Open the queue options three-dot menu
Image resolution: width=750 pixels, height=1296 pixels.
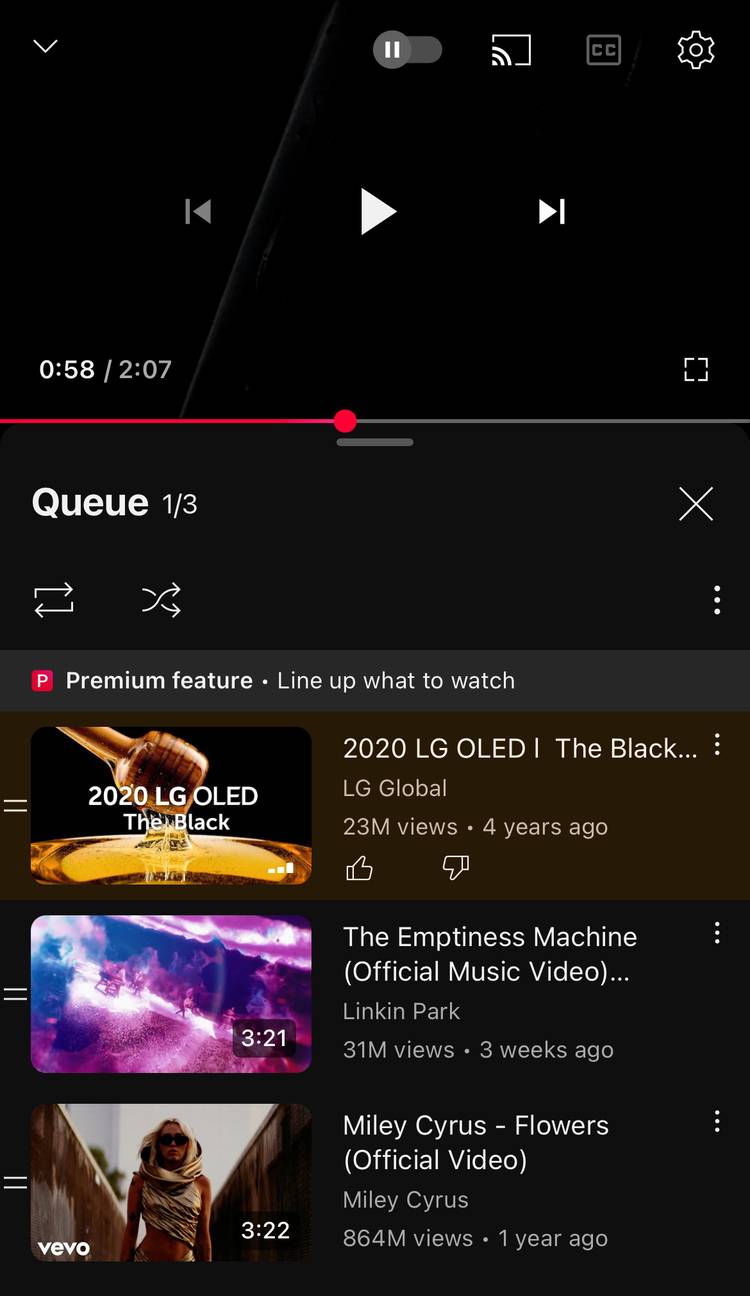point(717,599)
